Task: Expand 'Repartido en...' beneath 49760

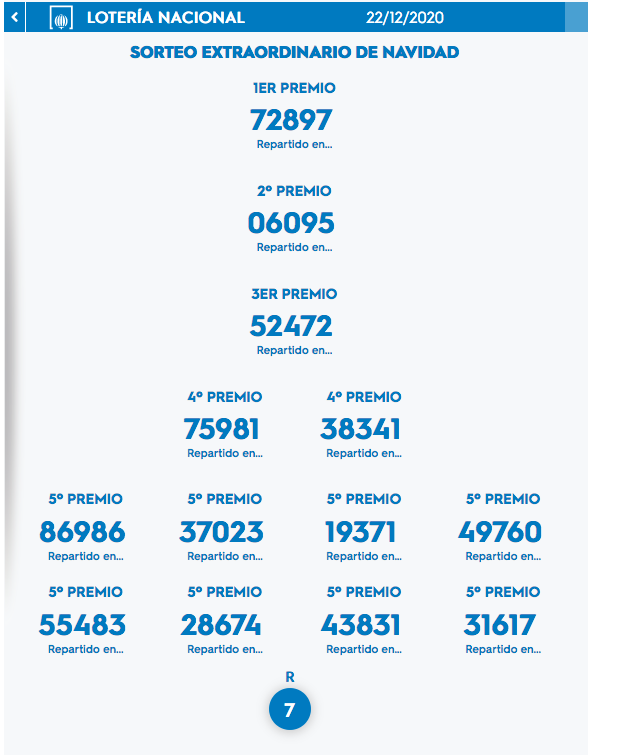Action: click(x=502, y=557)
